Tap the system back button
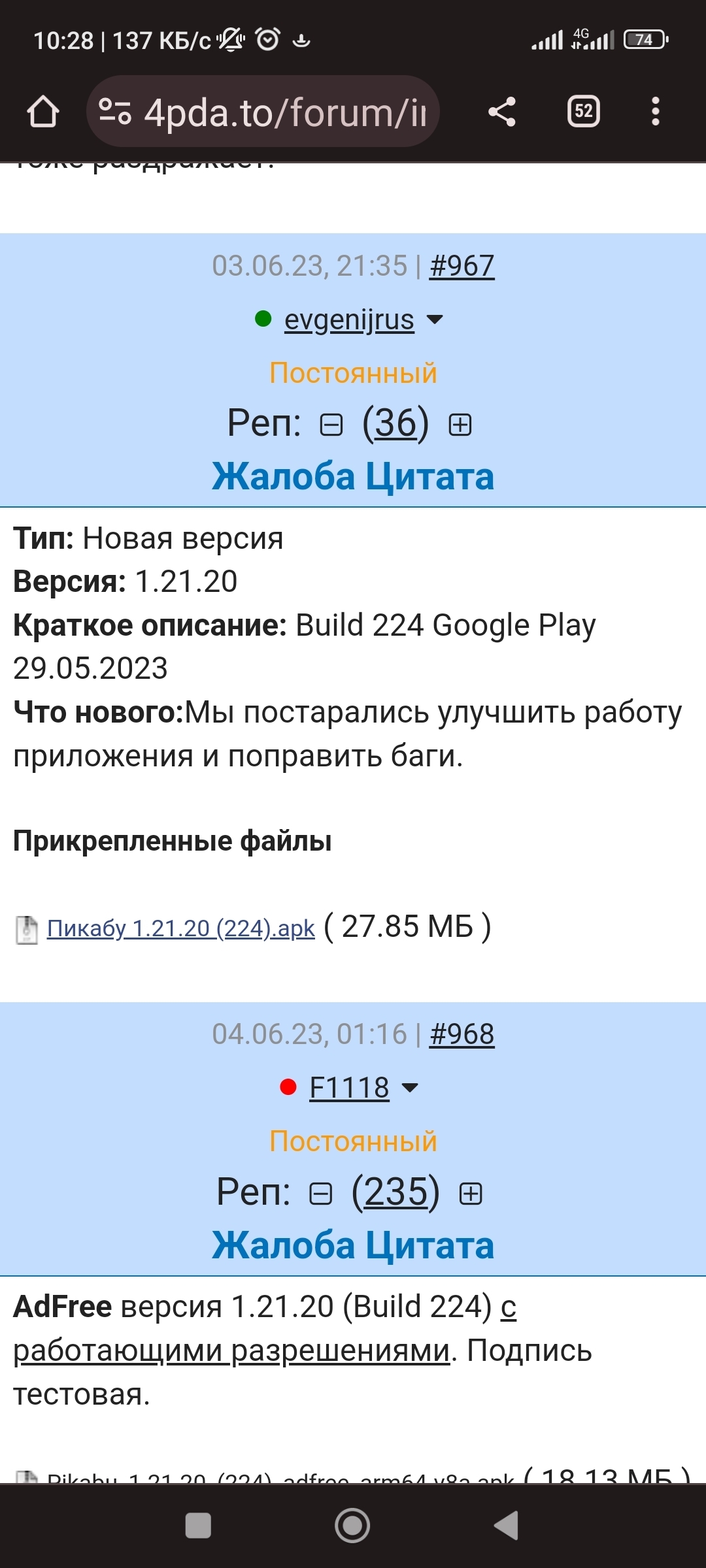 click(505, 1526)
